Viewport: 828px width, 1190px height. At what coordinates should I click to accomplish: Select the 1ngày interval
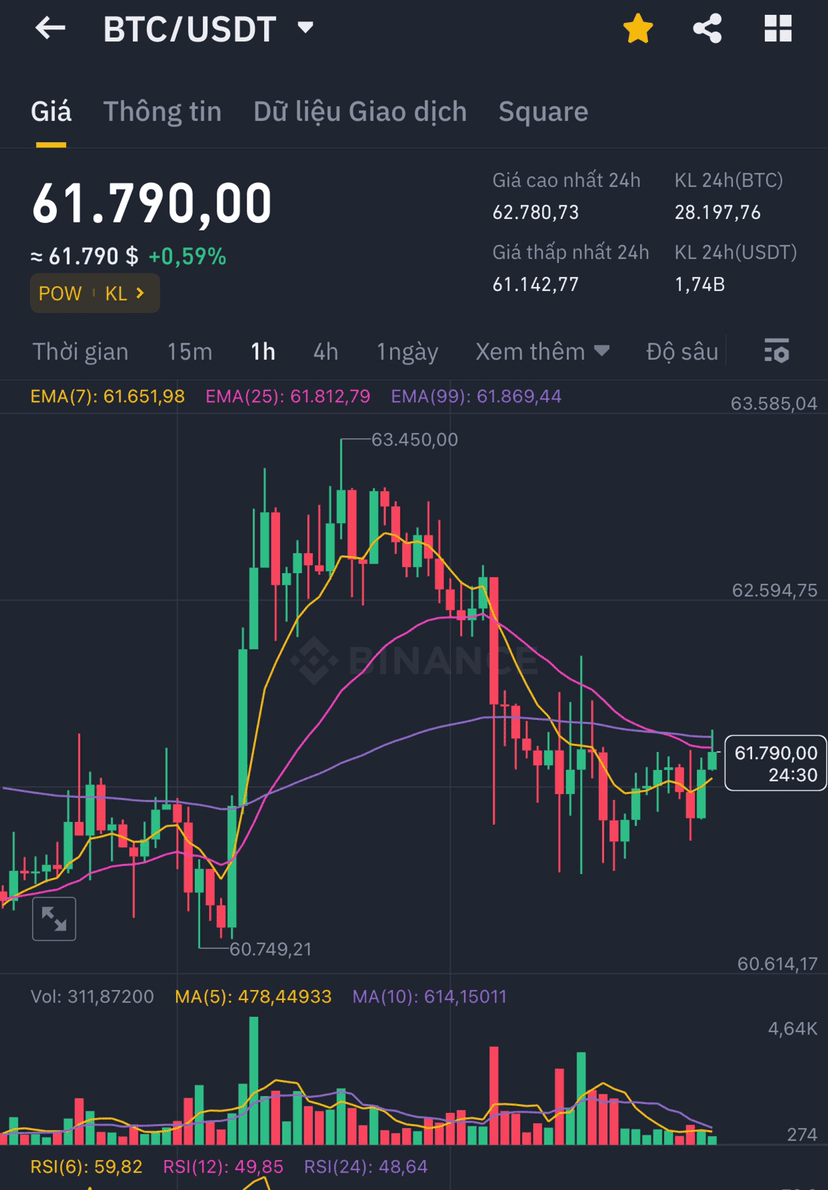[x=407, y=351]
